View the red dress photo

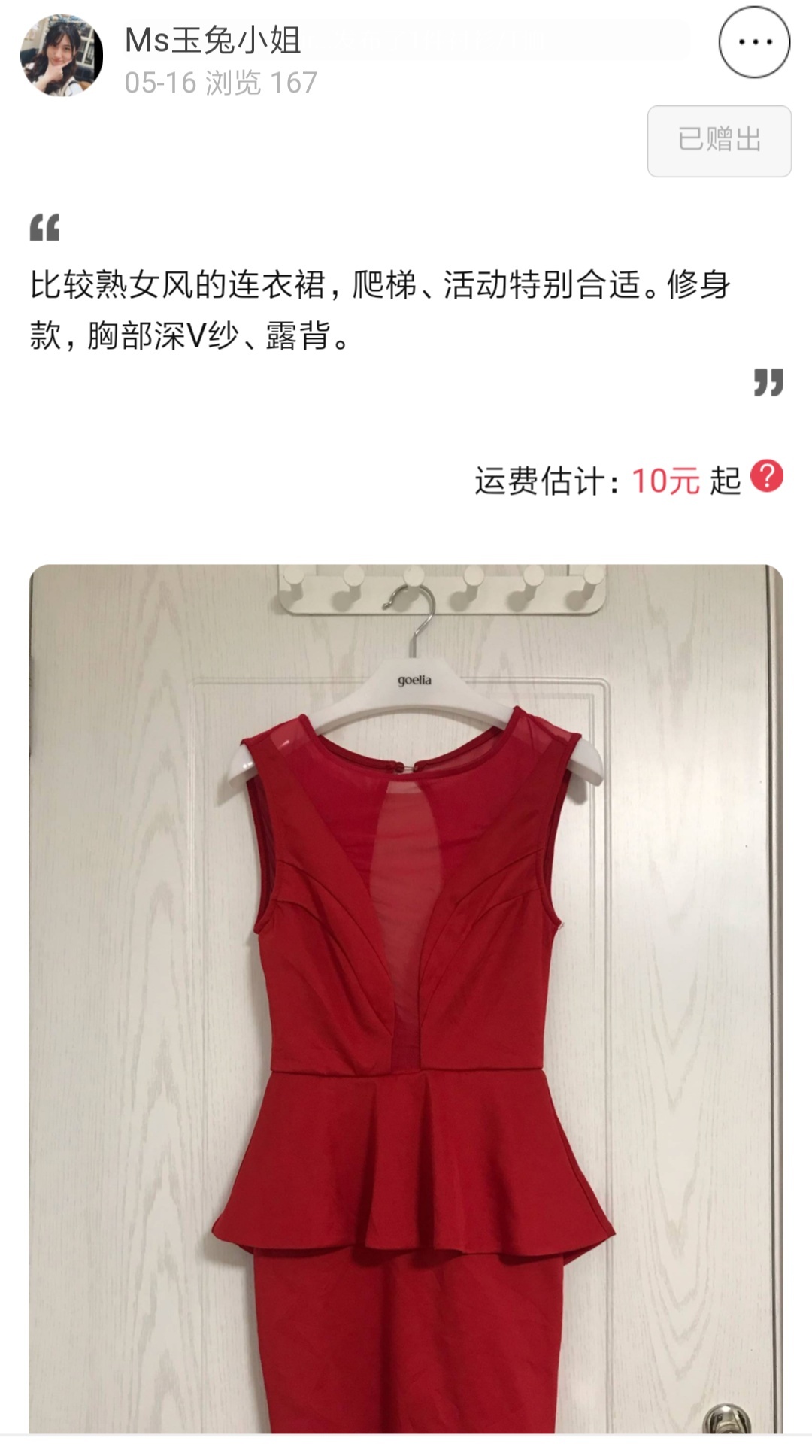pos(406,999)
